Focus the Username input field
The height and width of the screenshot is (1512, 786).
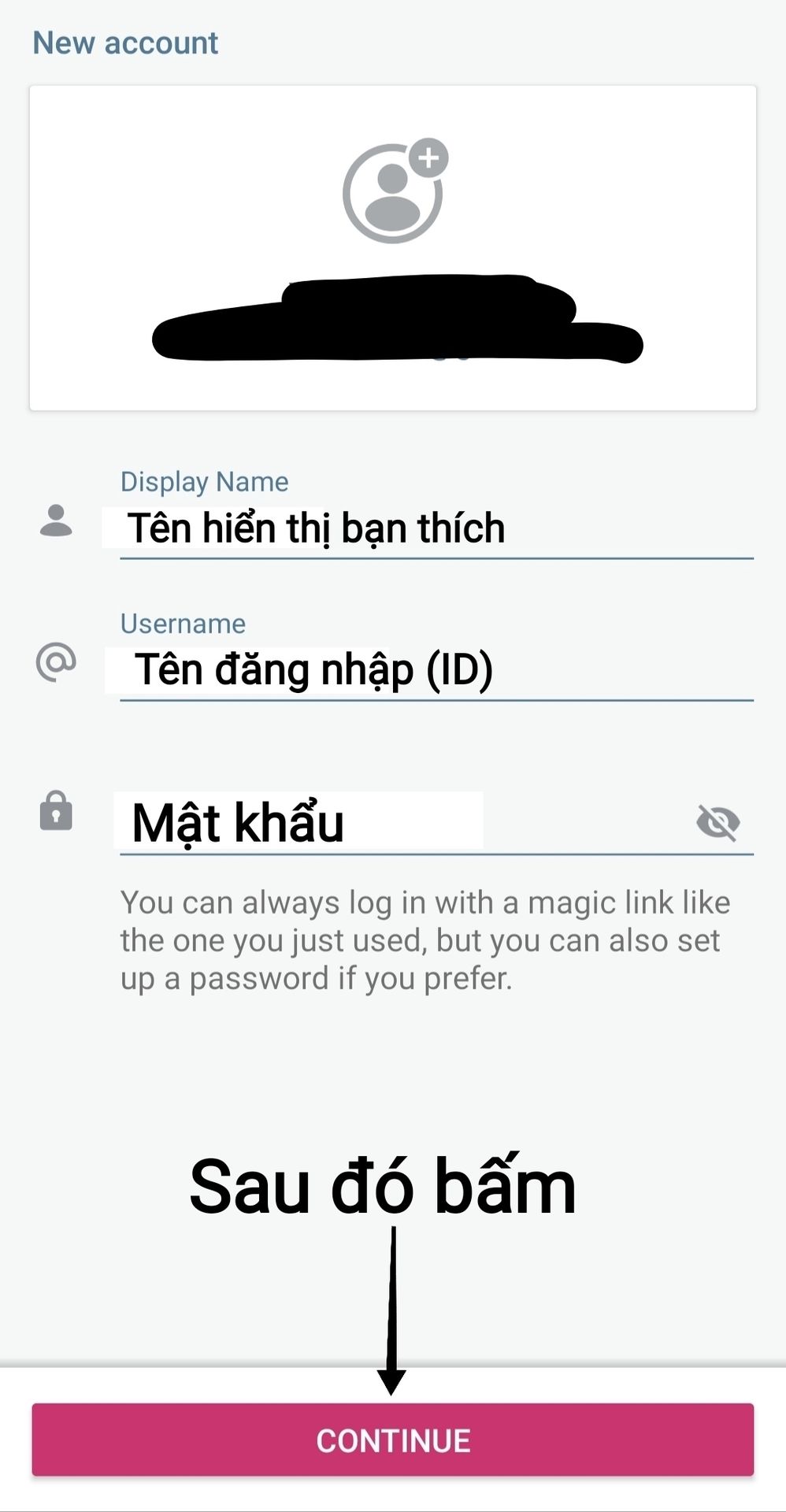[x=436, y=670]
